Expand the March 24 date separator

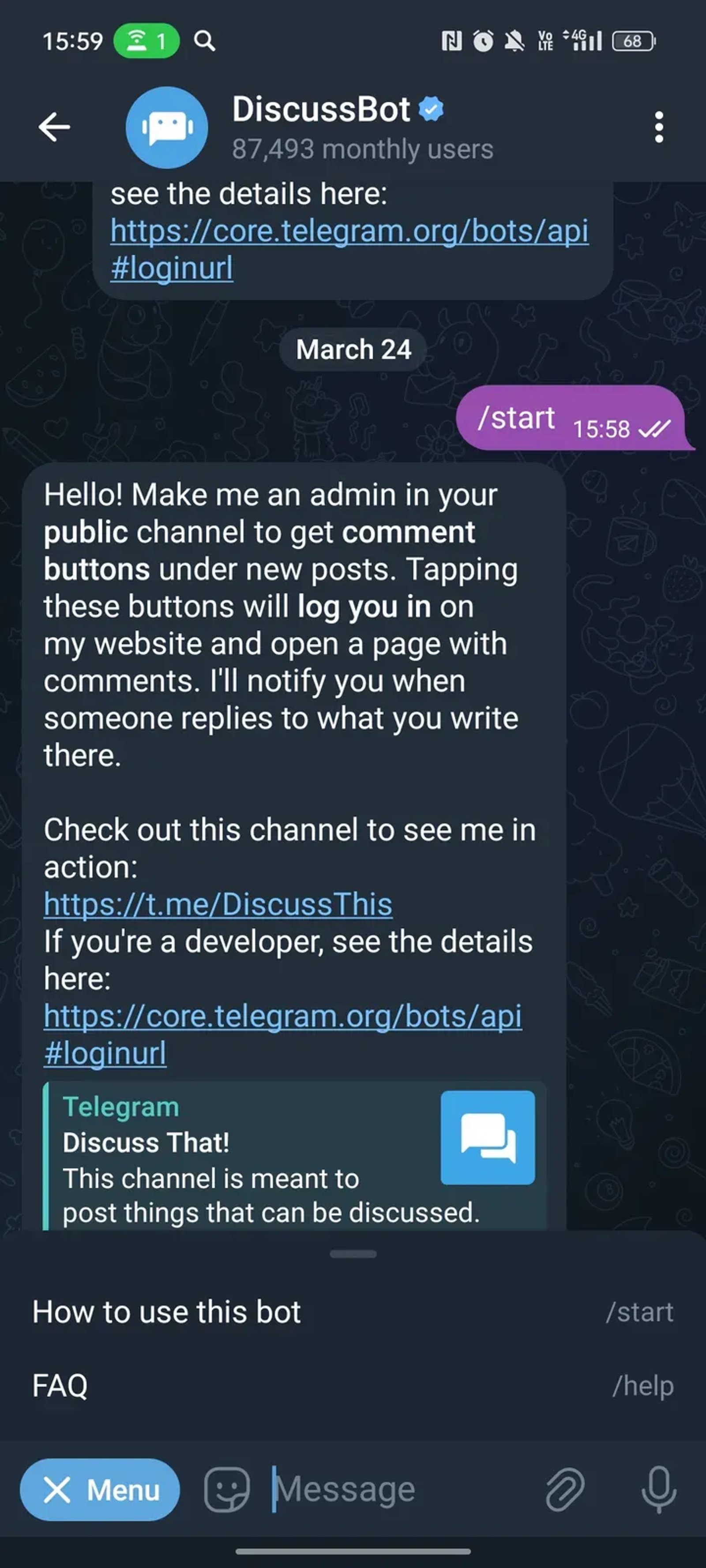coord(353,349)
